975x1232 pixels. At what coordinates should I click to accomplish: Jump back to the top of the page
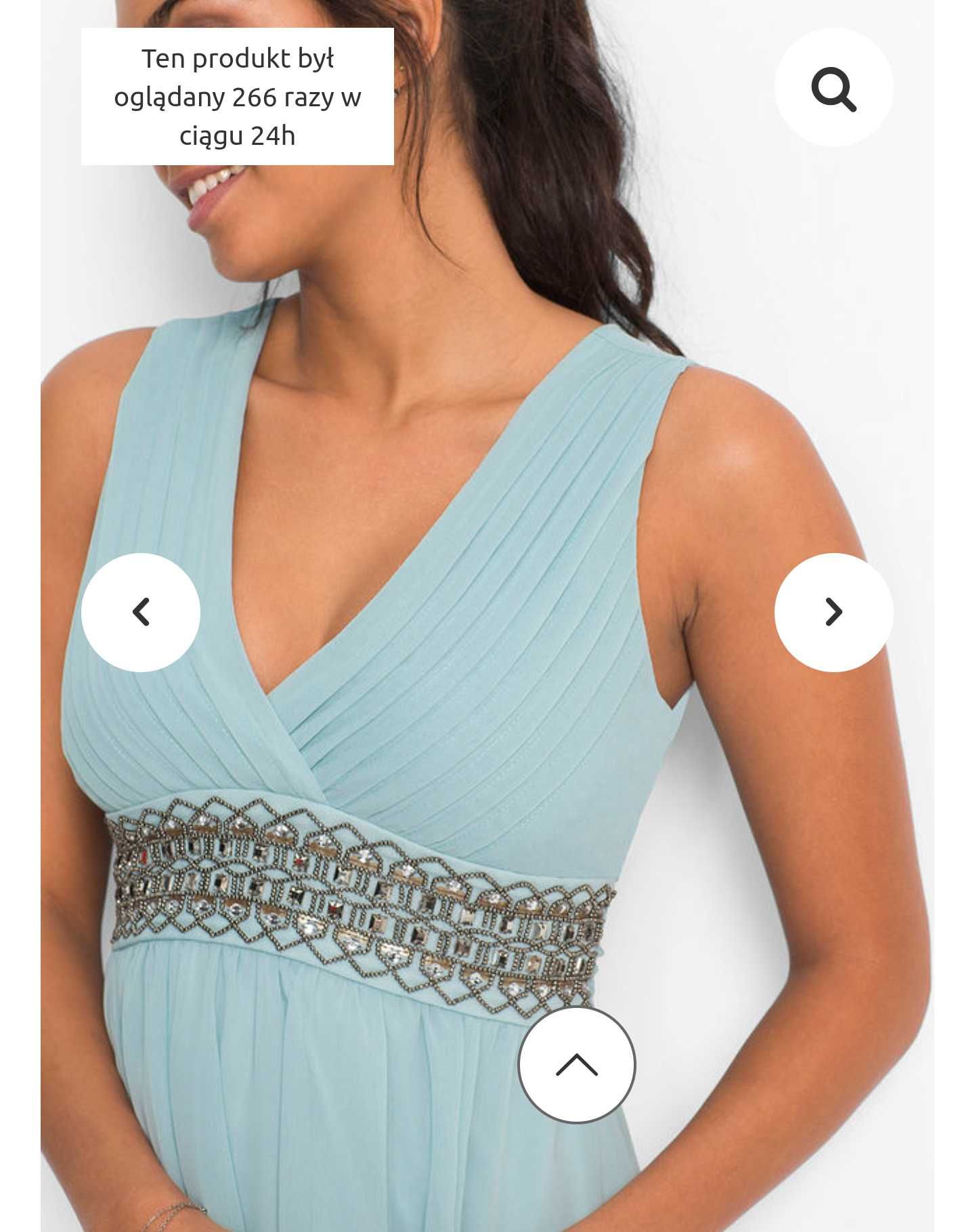coord(577,1064)
